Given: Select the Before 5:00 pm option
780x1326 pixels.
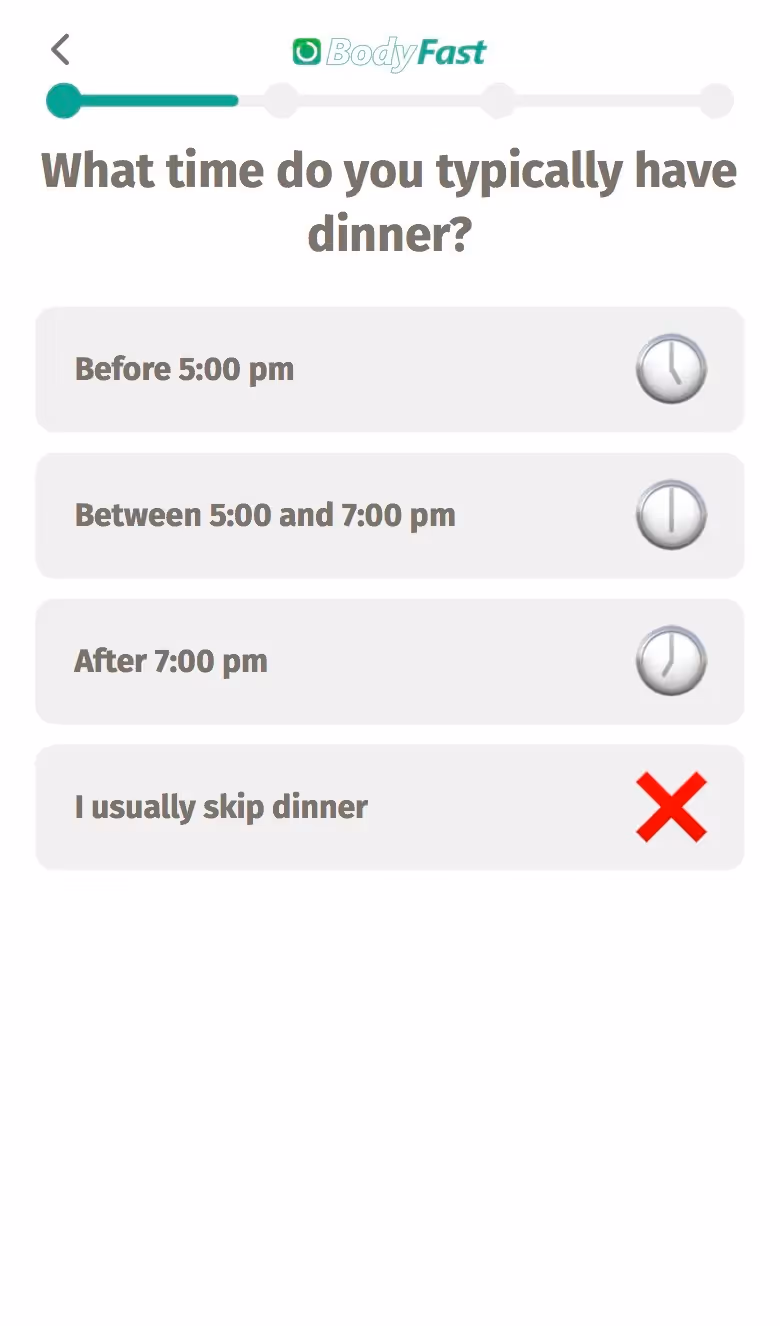Looking at the screenshot, I should 390,369.
